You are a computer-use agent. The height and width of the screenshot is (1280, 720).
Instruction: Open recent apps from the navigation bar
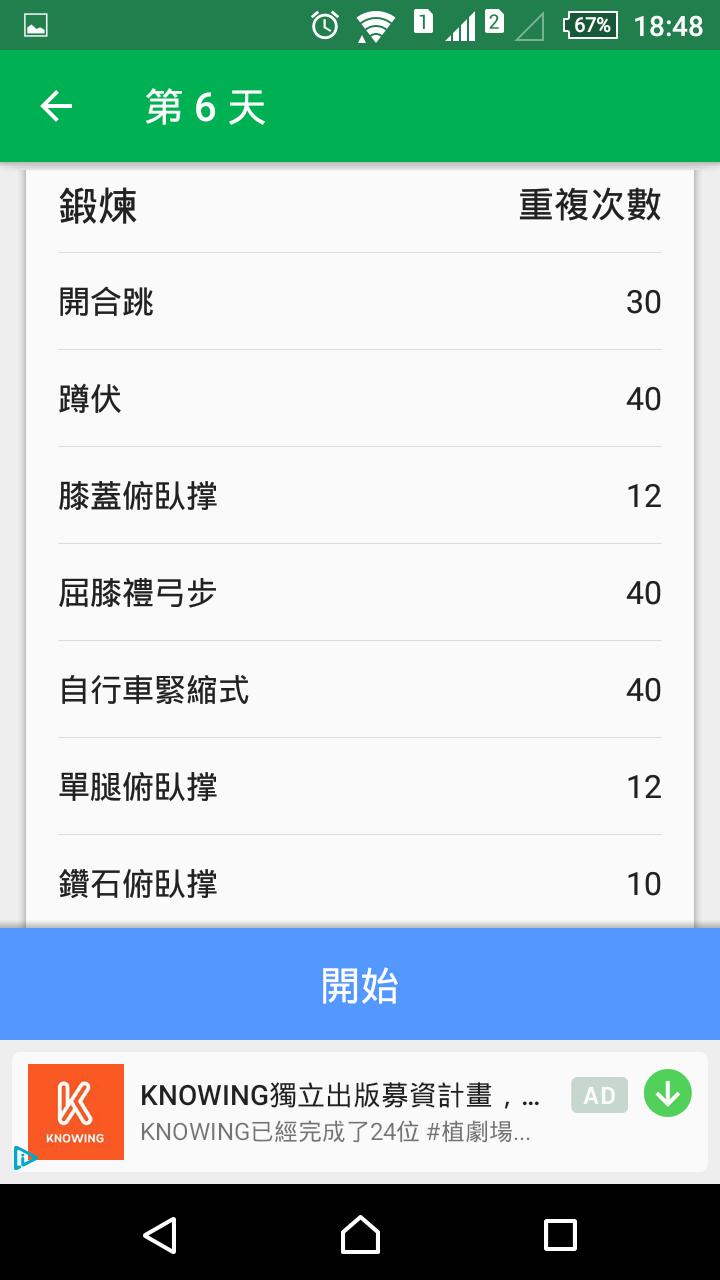pyautogui.click(x=560, y=1235)
